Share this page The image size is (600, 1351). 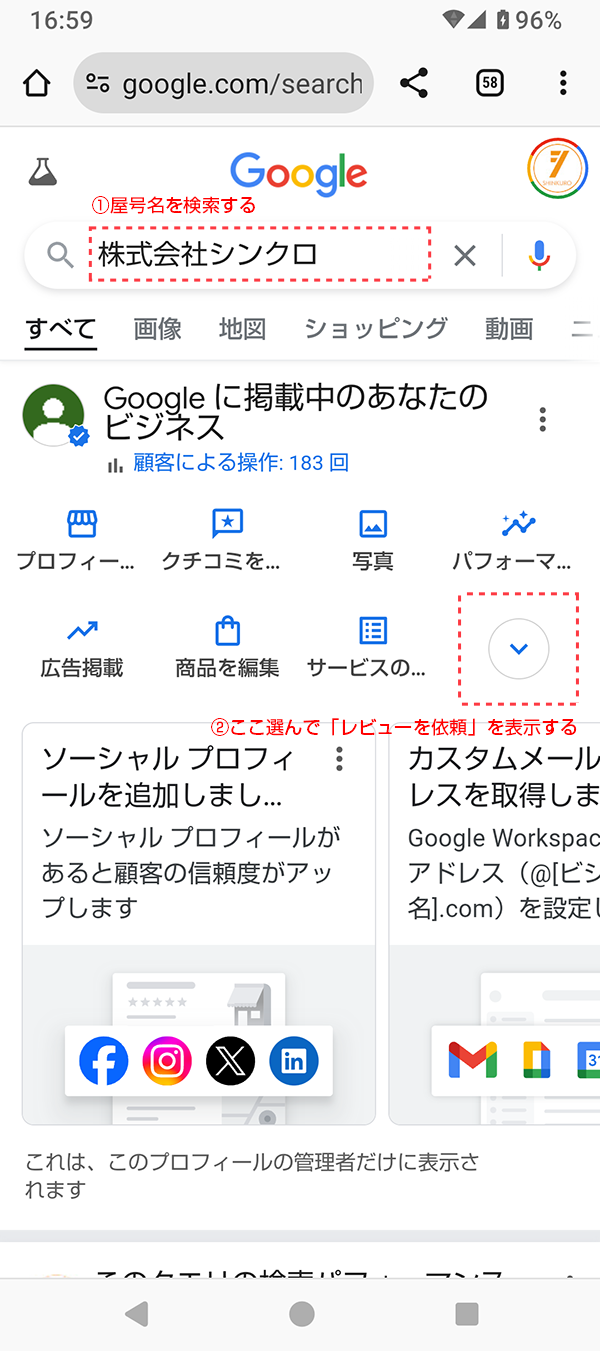[413, 84]
